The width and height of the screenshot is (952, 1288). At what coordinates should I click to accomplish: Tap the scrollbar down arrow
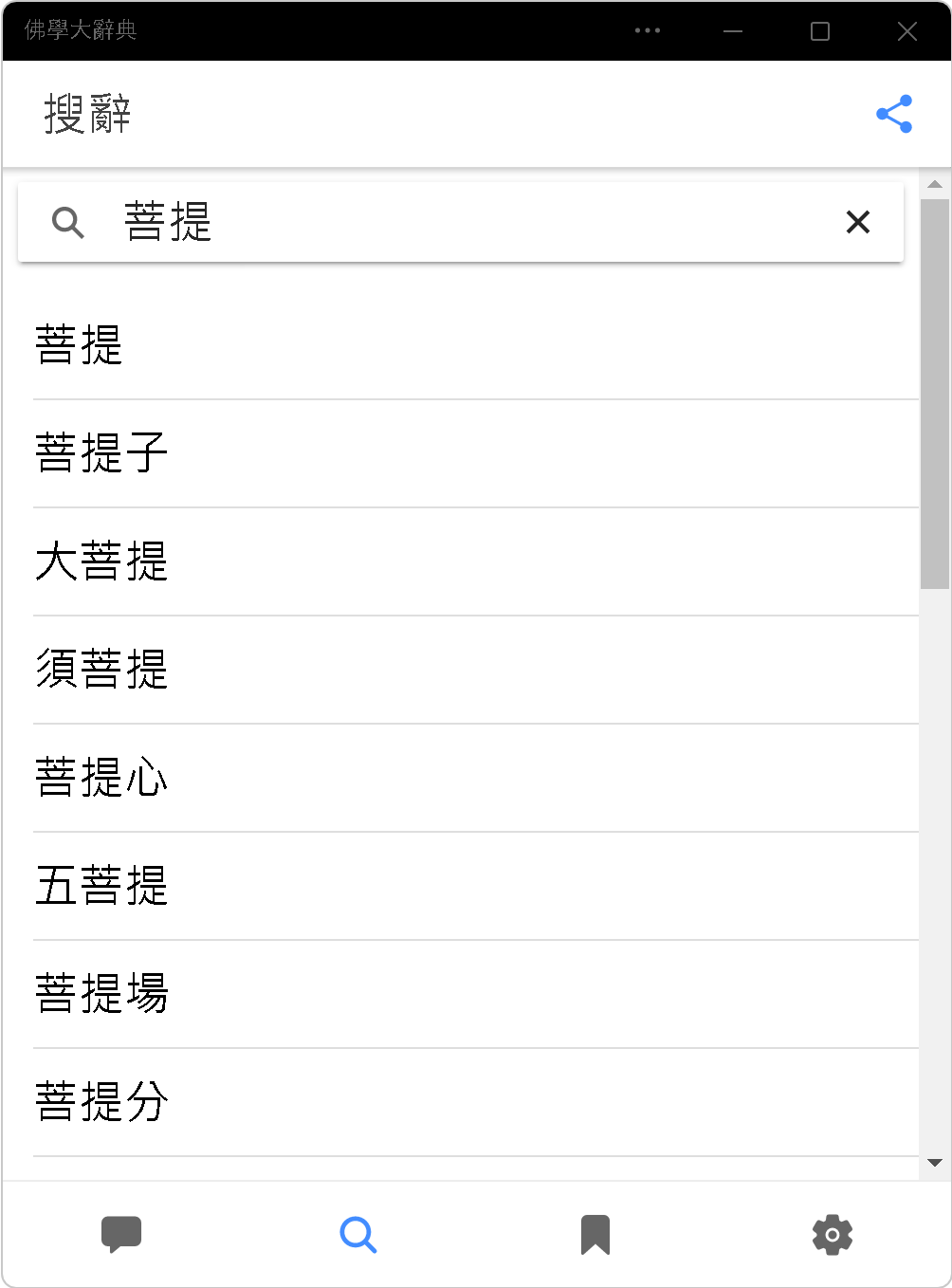click(935, 1163)
